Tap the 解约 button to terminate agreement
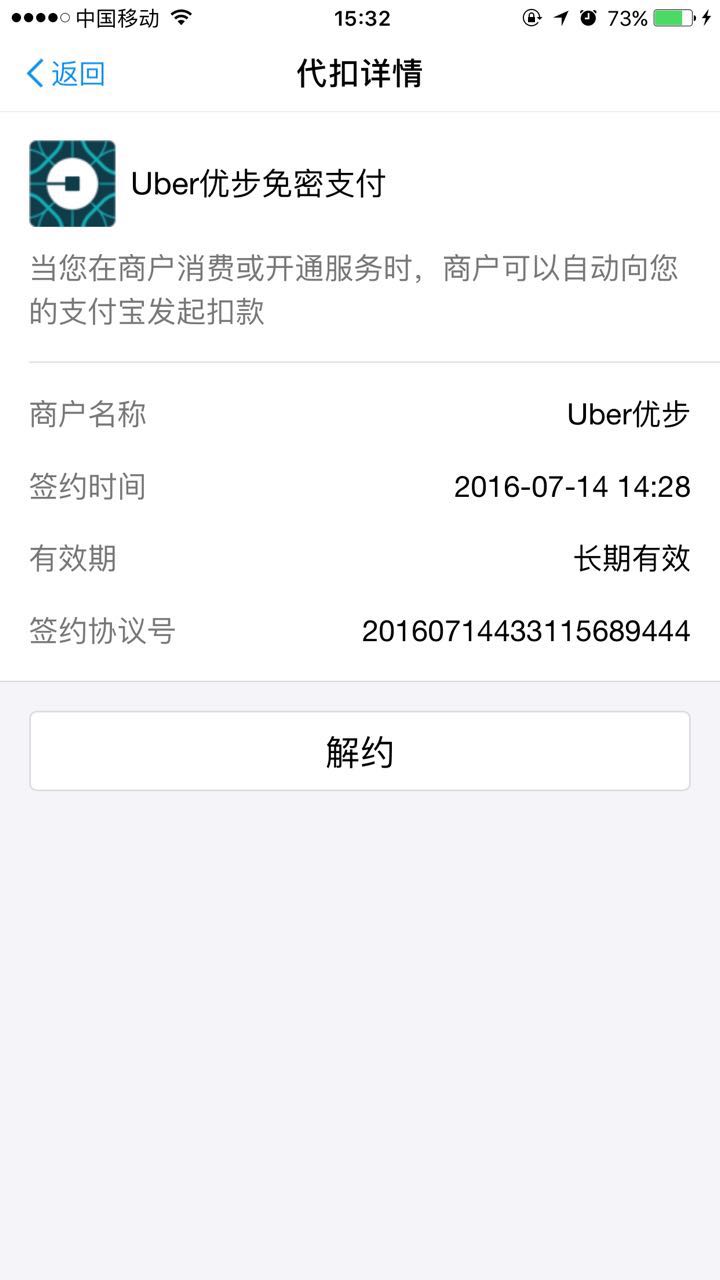Screen dimensions: 720x1280 pyautogui.click(x=360, y=750)
